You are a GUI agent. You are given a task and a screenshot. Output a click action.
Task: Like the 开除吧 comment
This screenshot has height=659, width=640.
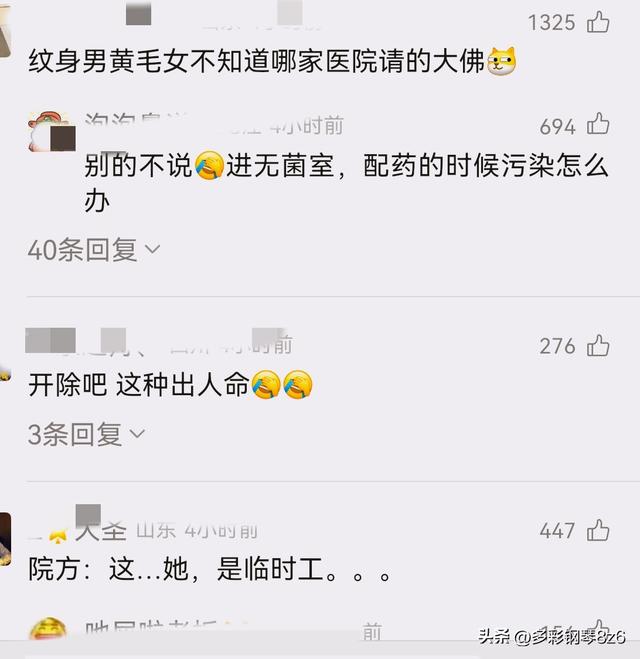click(x=598, y=346)
